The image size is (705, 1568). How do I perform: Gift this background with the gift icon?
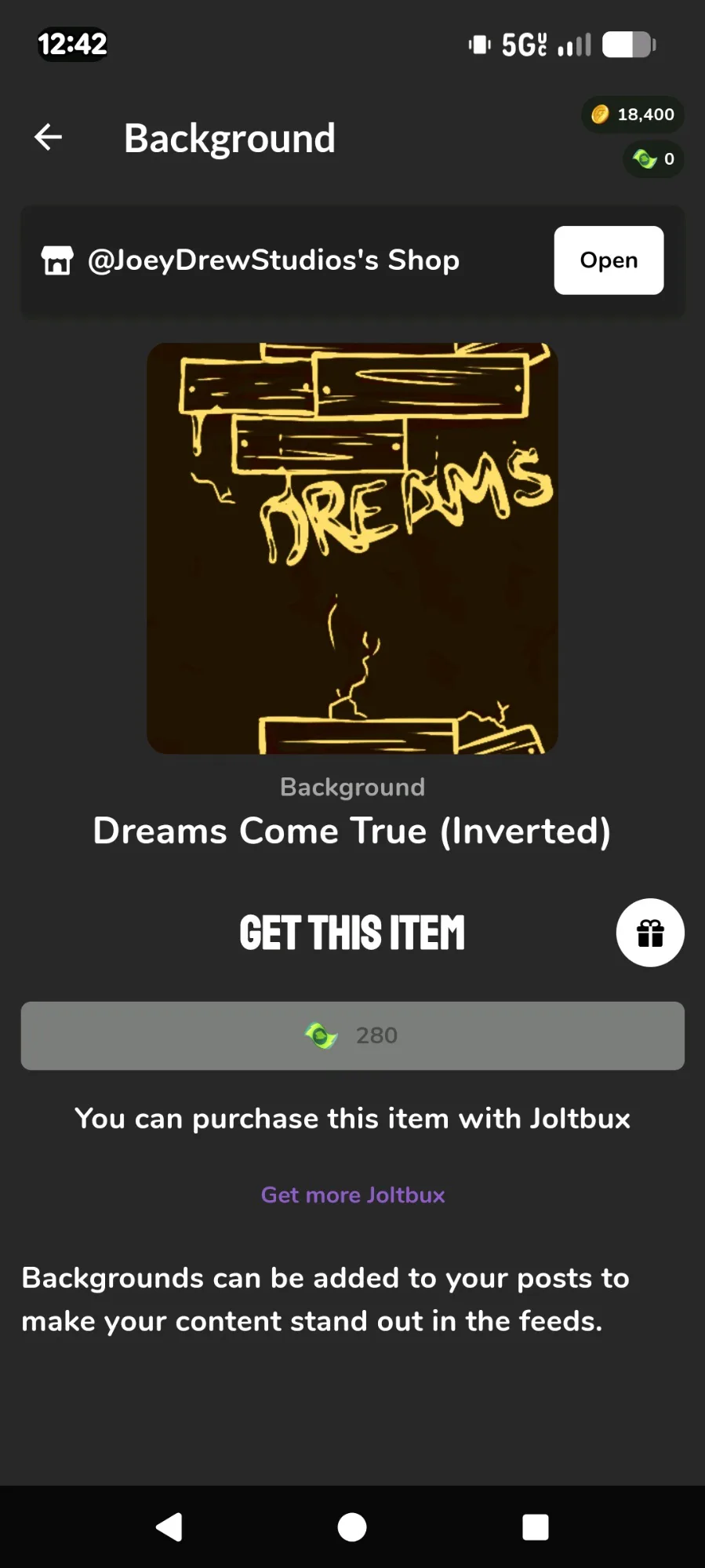point(649,933)
